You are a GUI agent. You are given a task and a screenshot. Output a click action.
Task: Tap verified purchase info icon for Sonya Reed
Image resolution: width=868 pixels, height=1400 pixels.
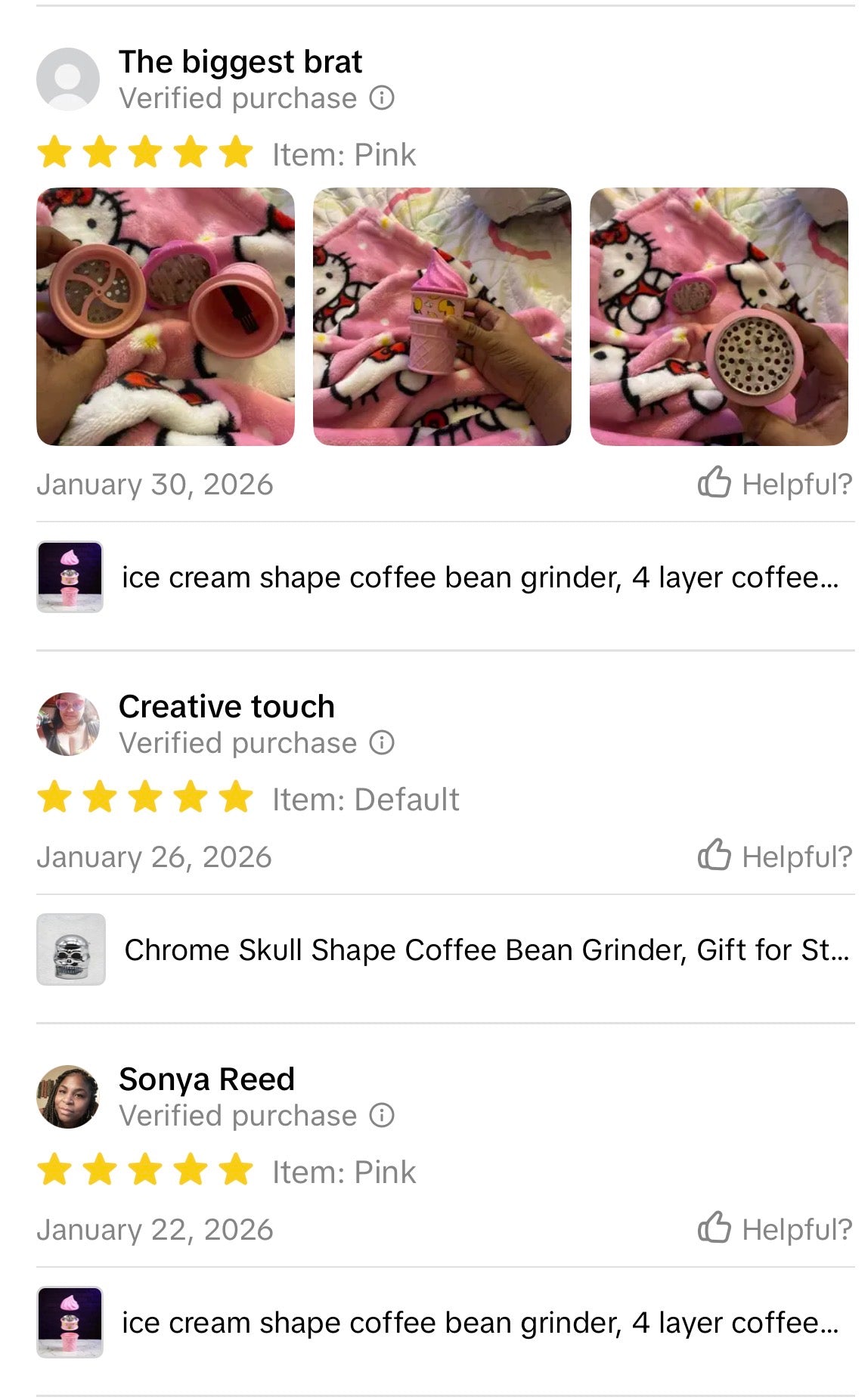pos(382,1116)
